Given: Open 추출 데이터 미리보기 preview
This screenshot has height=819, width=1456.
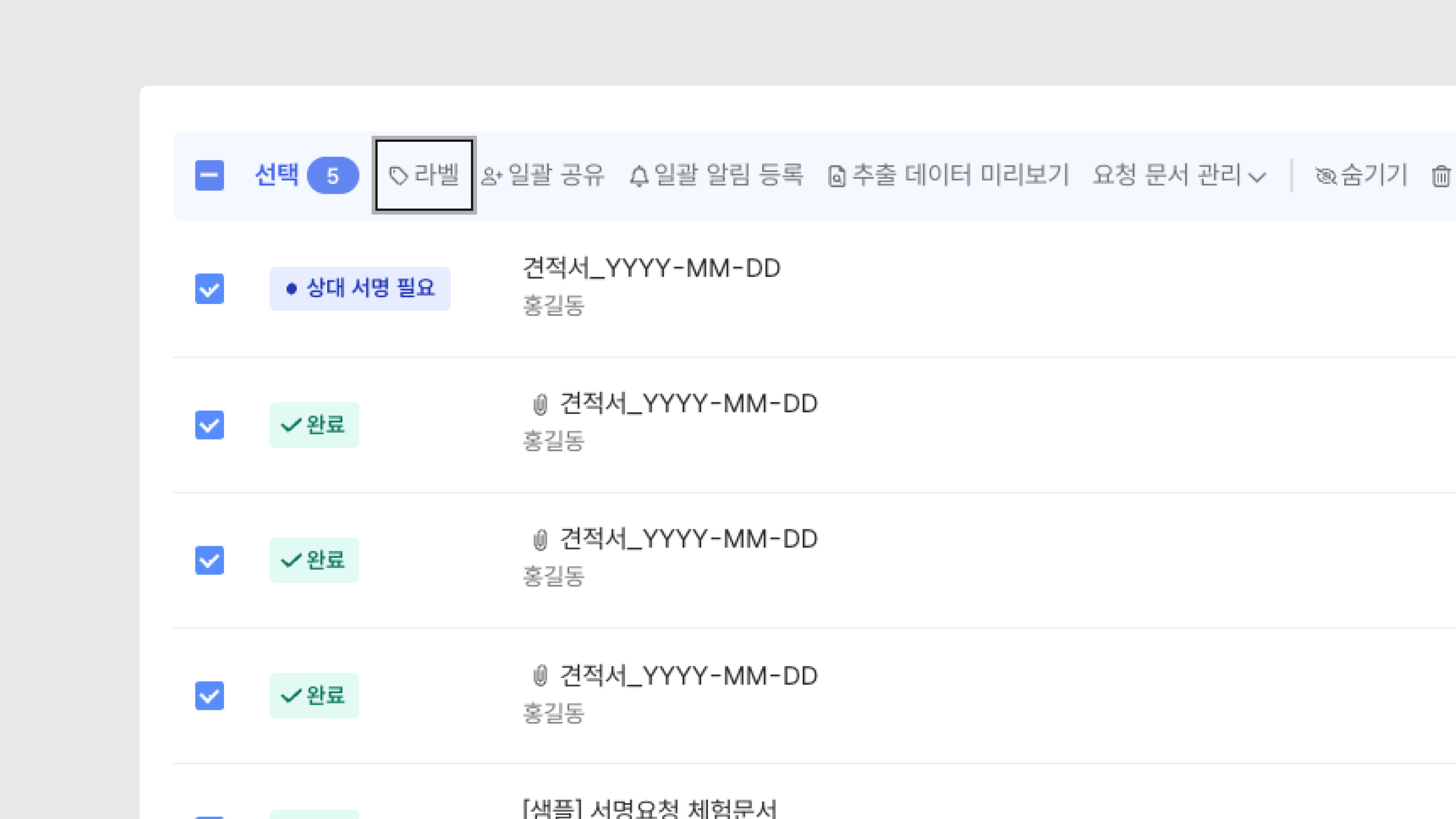Looking at the screenshot, I should click(x=948, y=175).
